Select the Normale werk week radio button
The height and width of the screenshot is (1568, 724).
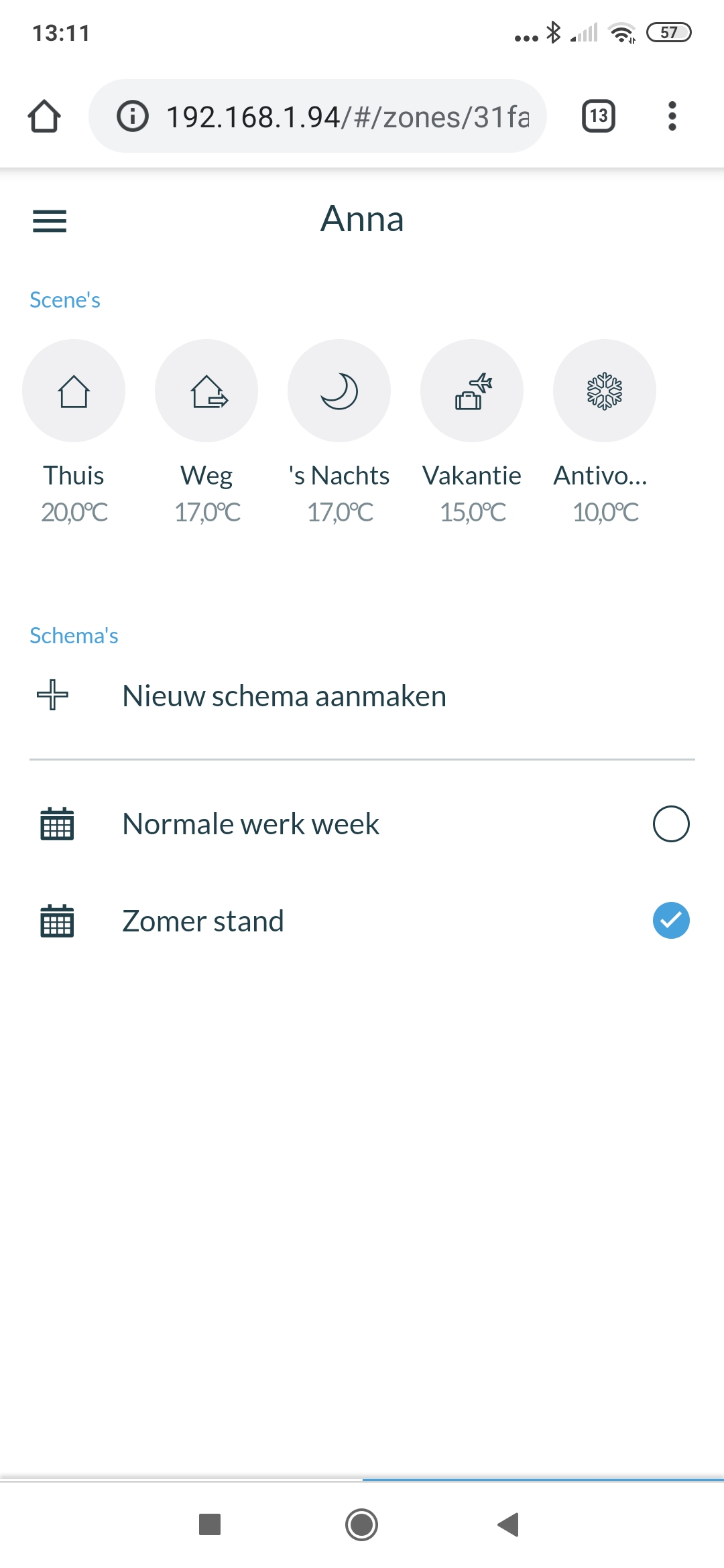coord(671,824)
